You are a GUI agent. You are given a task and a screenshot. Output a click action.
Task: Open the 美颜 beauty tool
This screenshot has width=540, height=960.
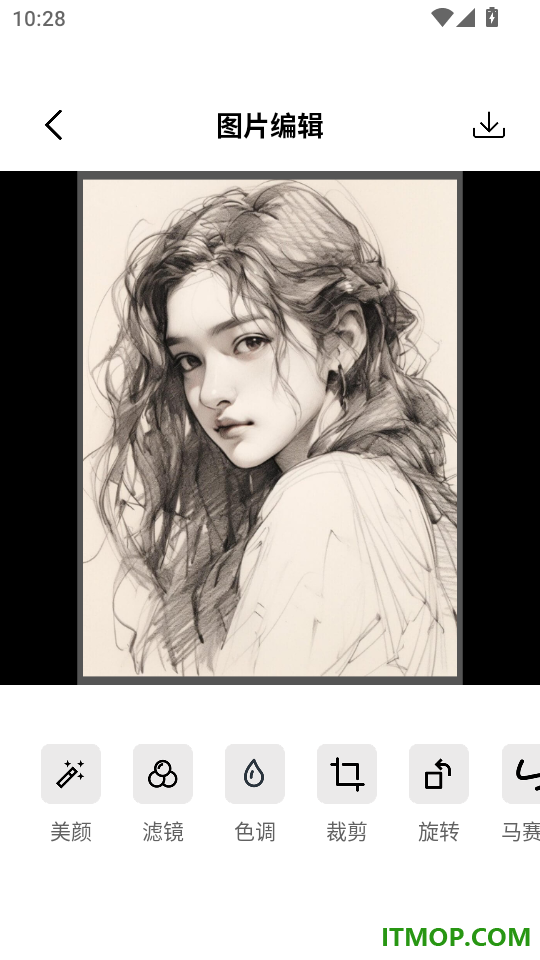71,774
